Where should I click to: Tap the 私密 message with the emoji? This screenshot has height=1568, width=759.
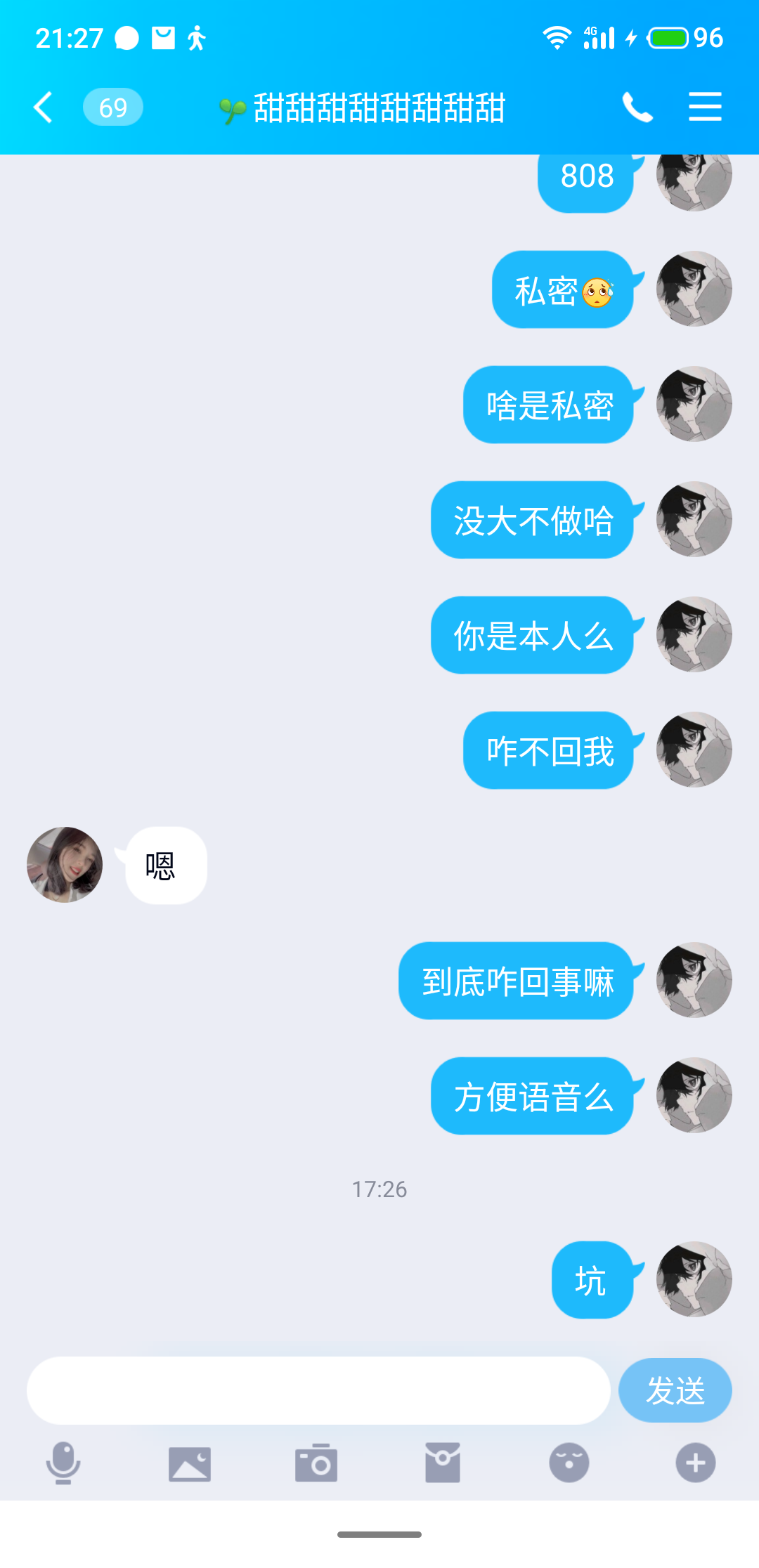(564, 289)
